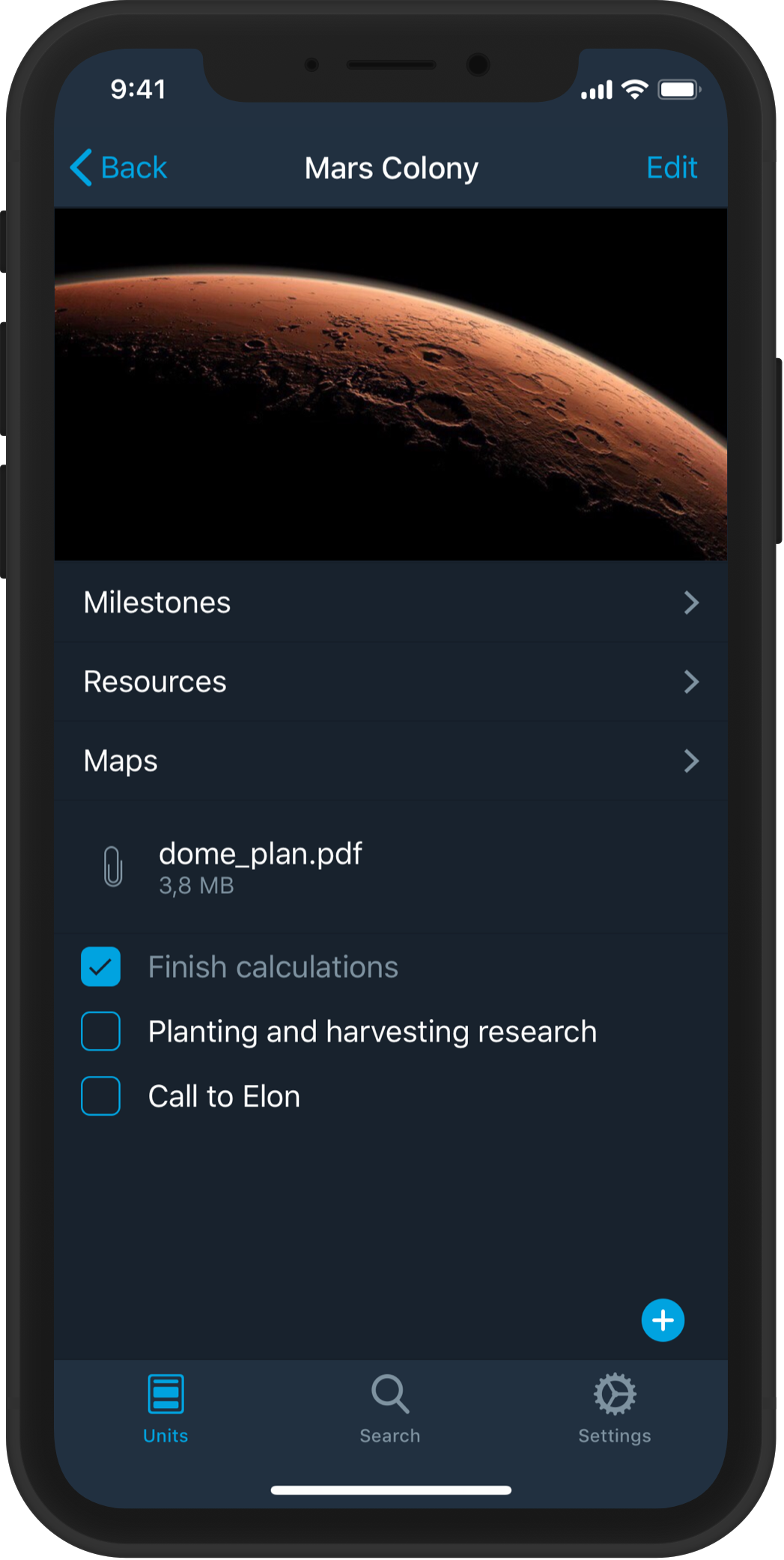Tap Edit in the top bar
Viewport: 784px width, 1560px height.
click(672, 168)
